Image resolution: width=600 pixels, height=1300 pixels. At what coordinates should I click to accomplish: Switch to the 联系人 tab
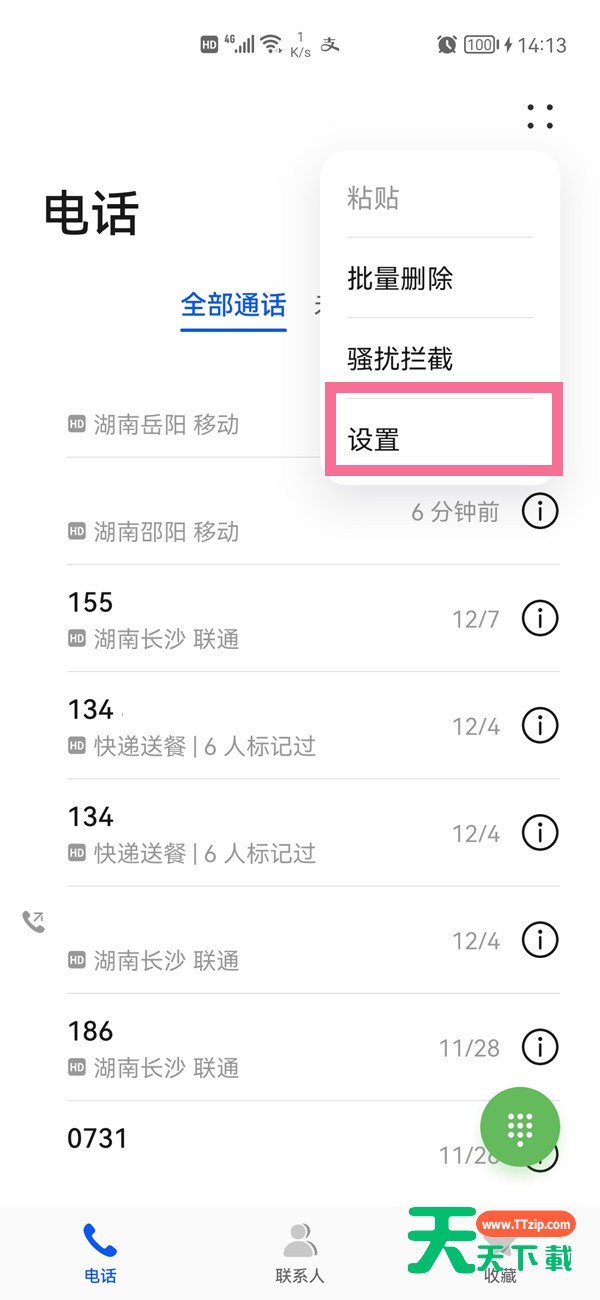300,1251
